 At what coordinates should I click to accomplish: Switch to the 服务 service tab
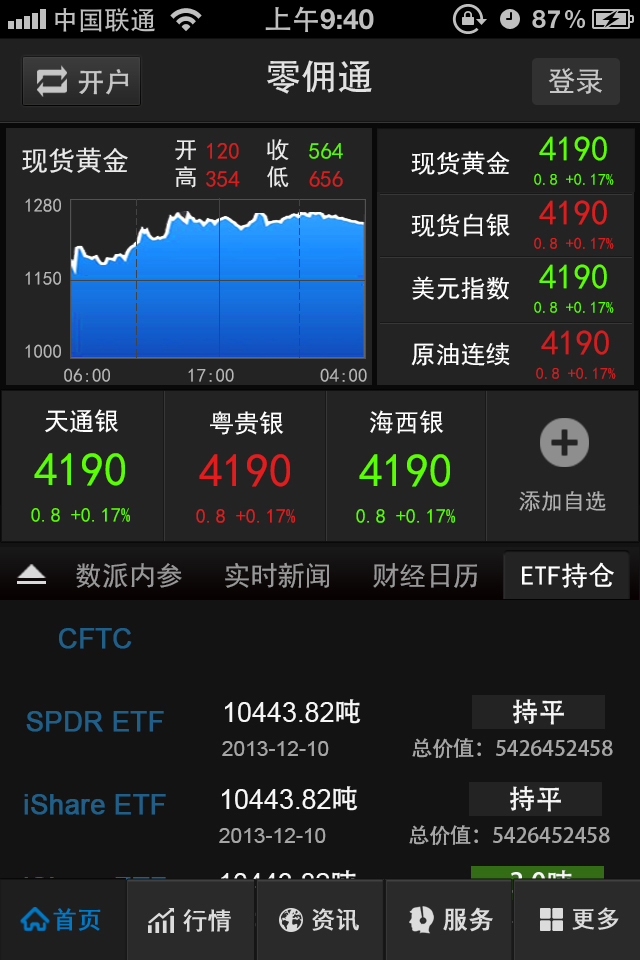click(449, 920)
